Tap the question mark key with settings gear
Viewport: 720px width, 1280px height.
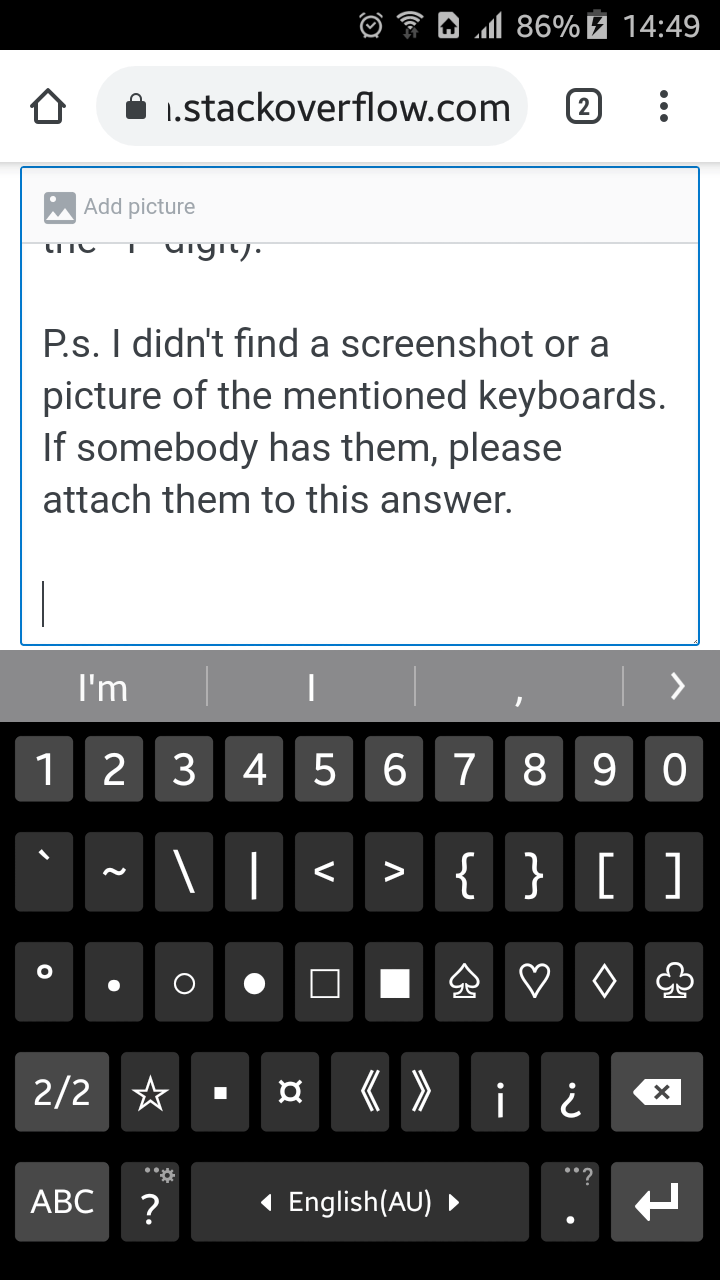pos(150,1202)
